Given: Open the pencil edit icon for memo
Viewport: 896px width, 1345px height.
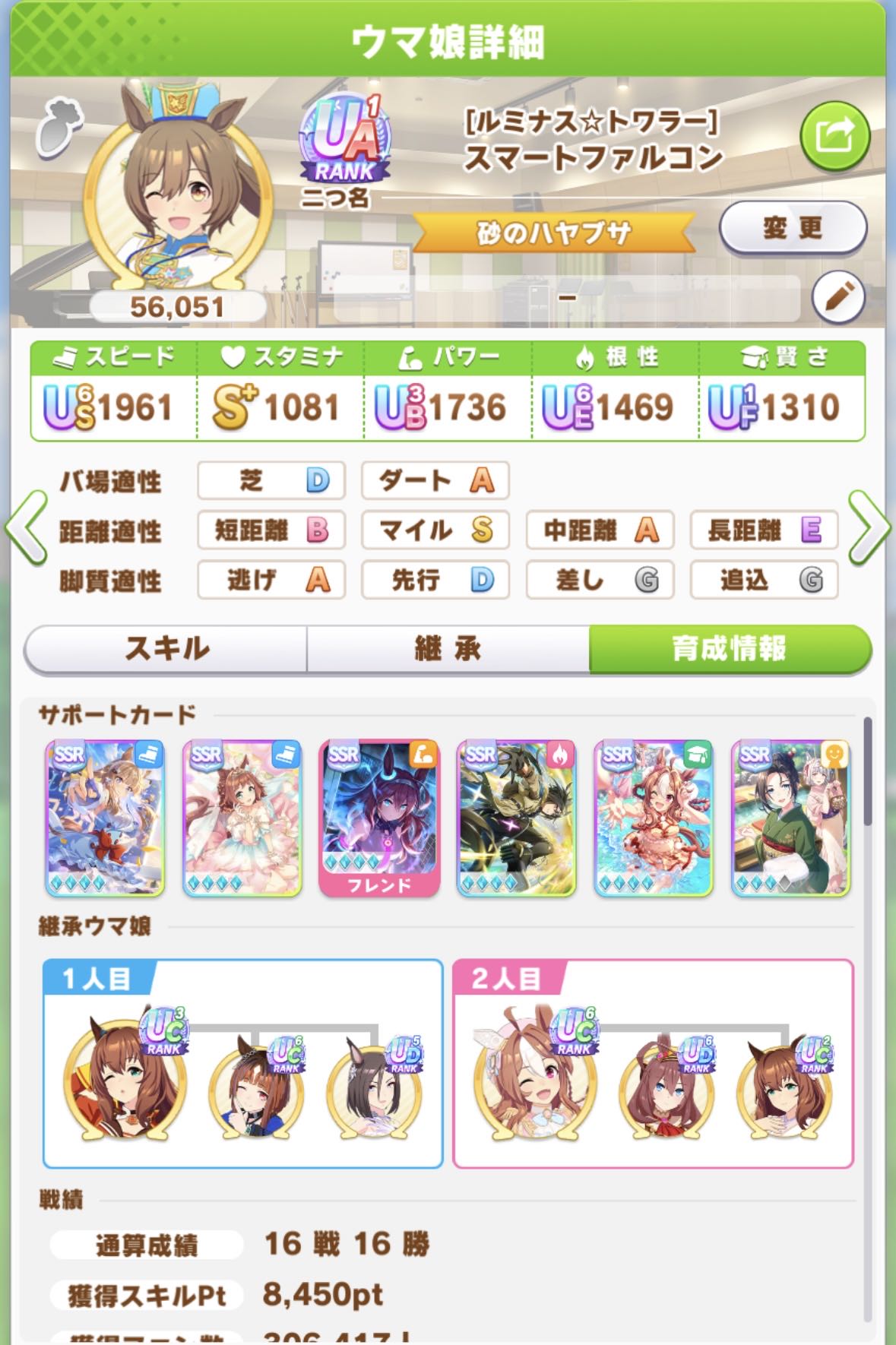Looking at the screenshot, I should (838, 297).
